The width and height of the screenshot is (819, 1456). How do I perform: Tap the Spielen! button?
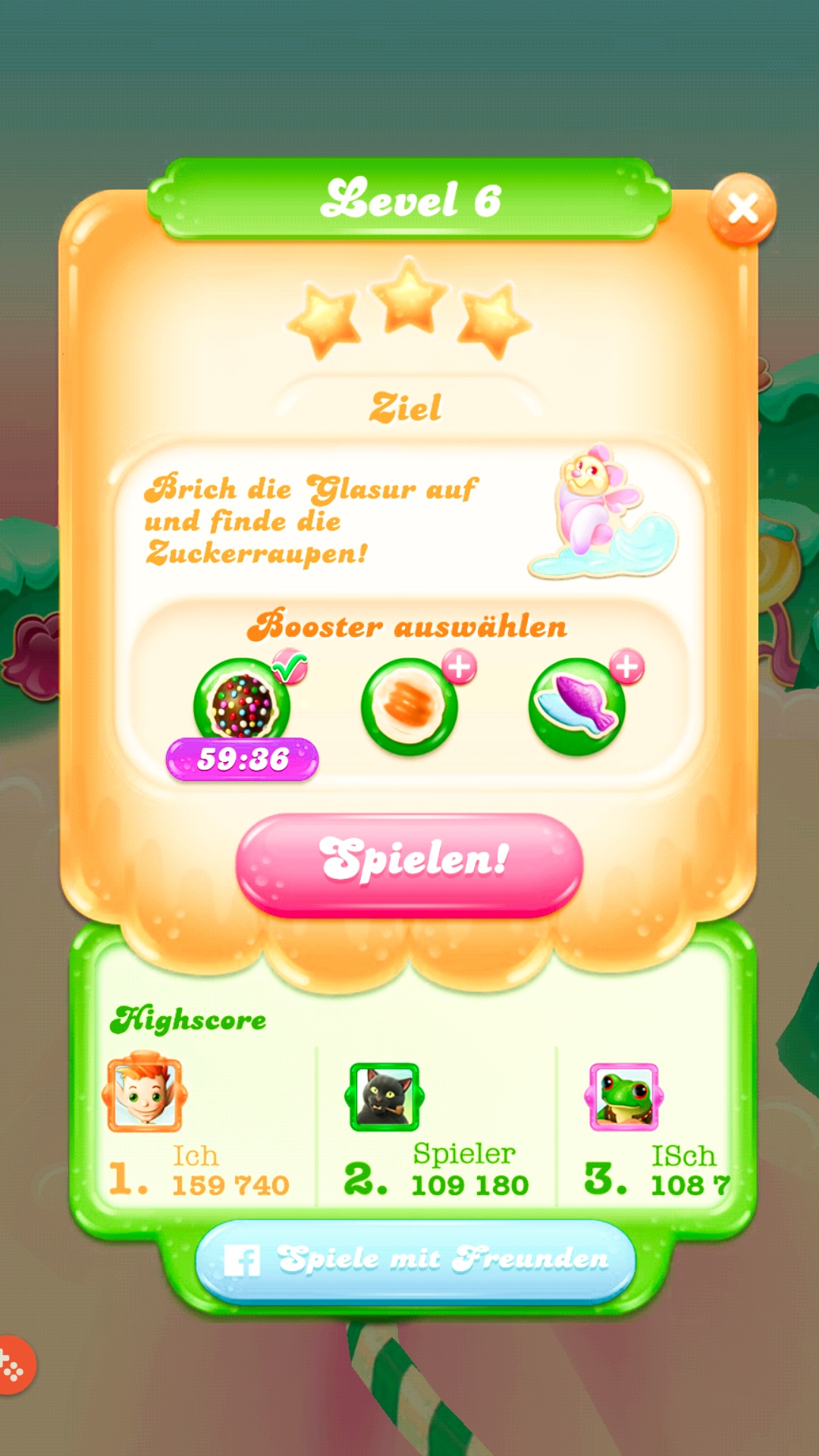409,863
